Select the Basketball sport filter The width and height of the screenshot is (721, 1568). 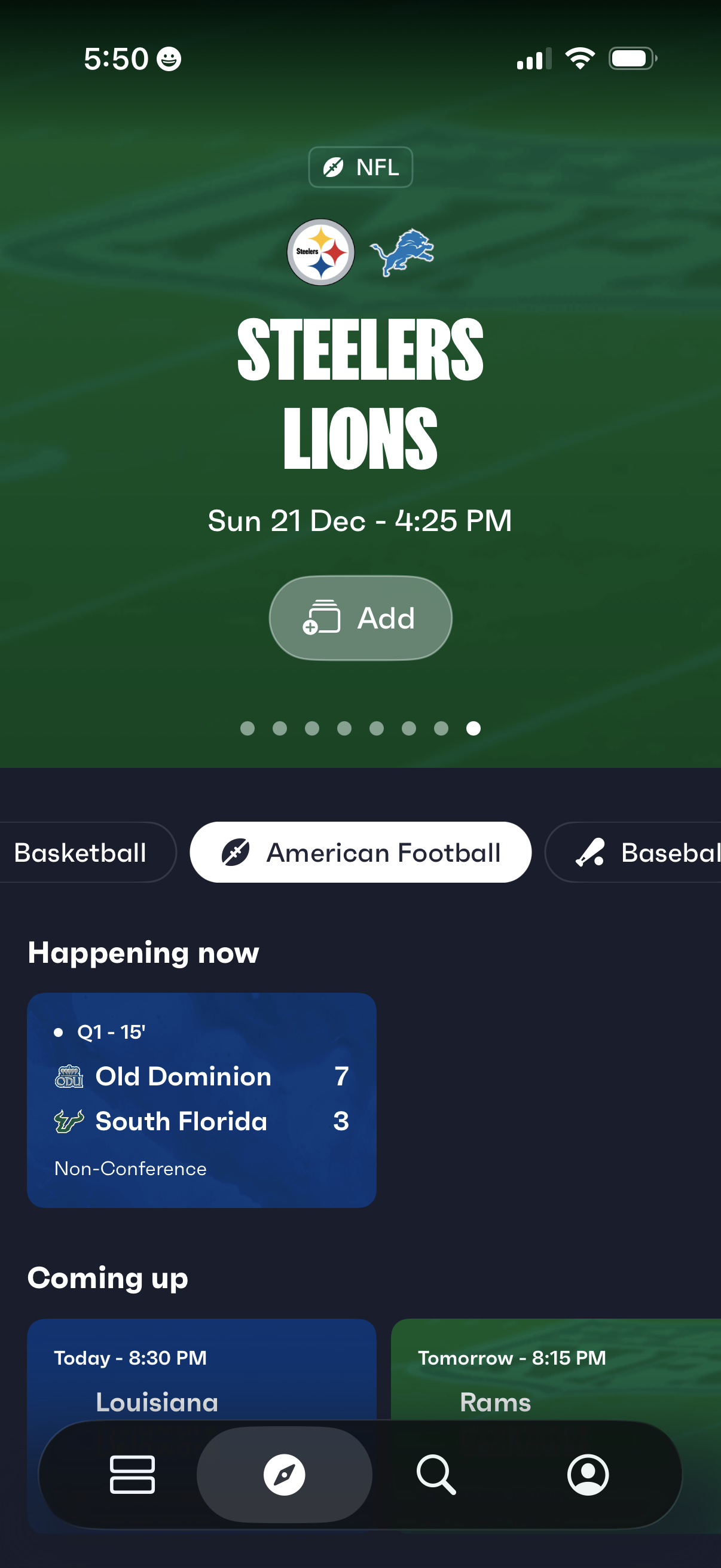point(82,852)
